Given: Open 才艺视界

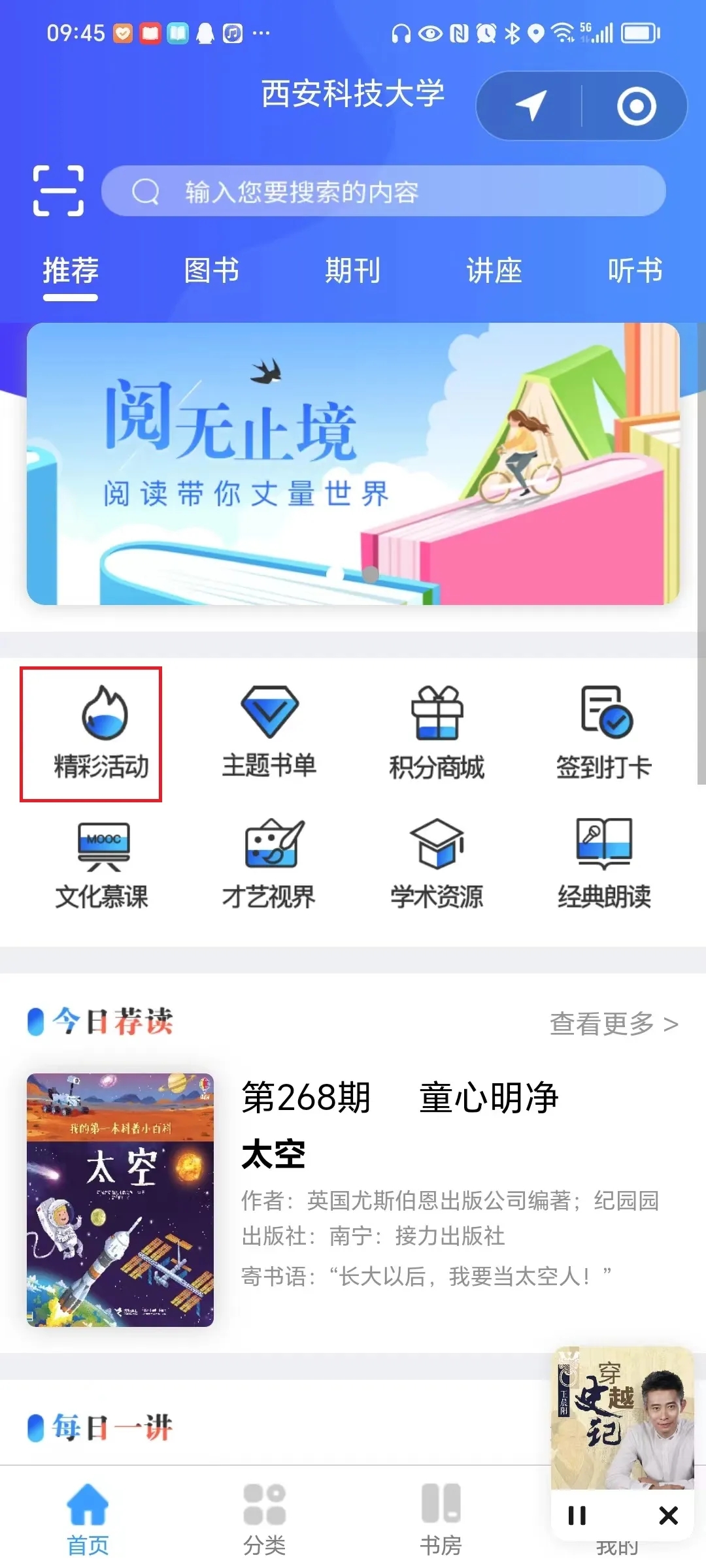Looking at the screenshot, I should [269, 864].
